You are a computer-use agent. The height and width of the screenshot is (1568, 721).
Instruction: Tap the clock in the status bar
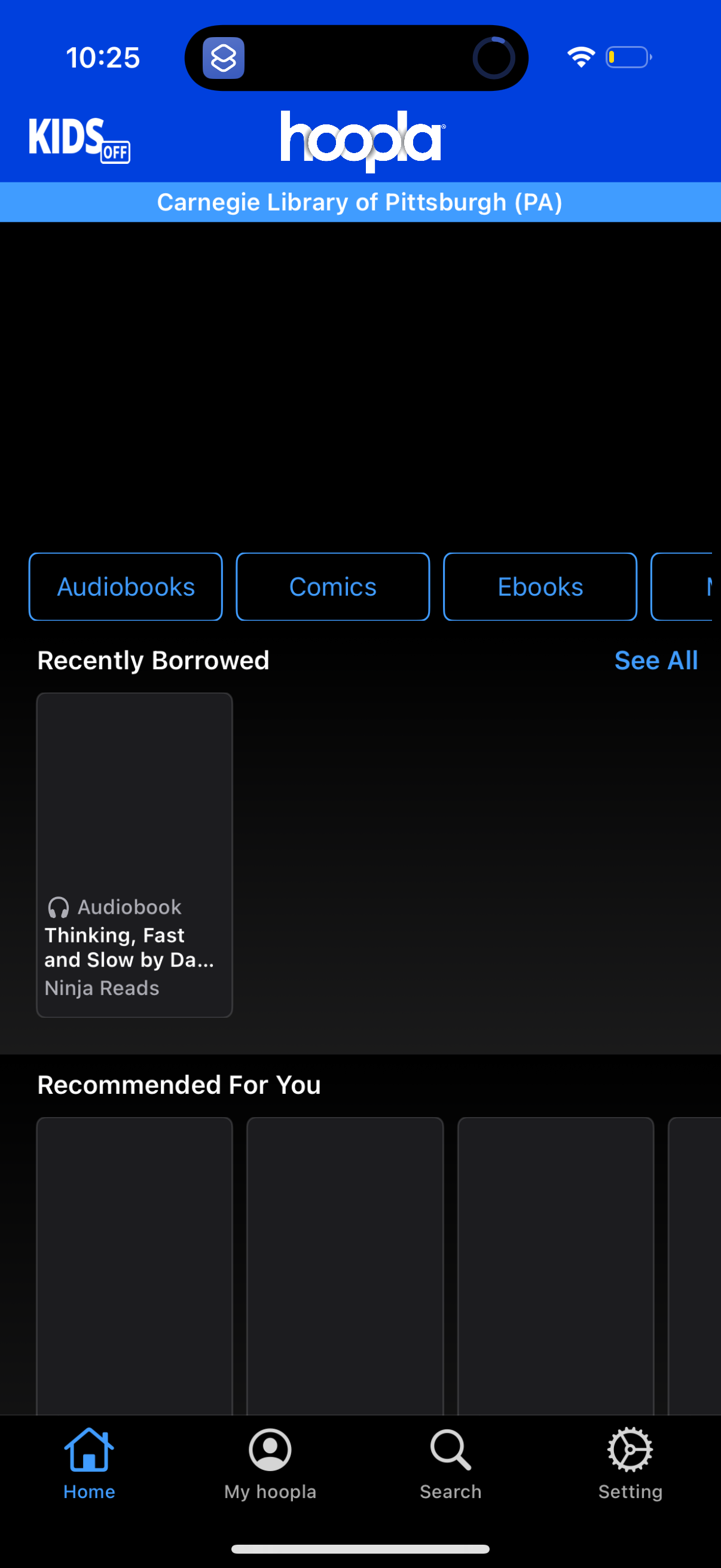tap(103, 57)
